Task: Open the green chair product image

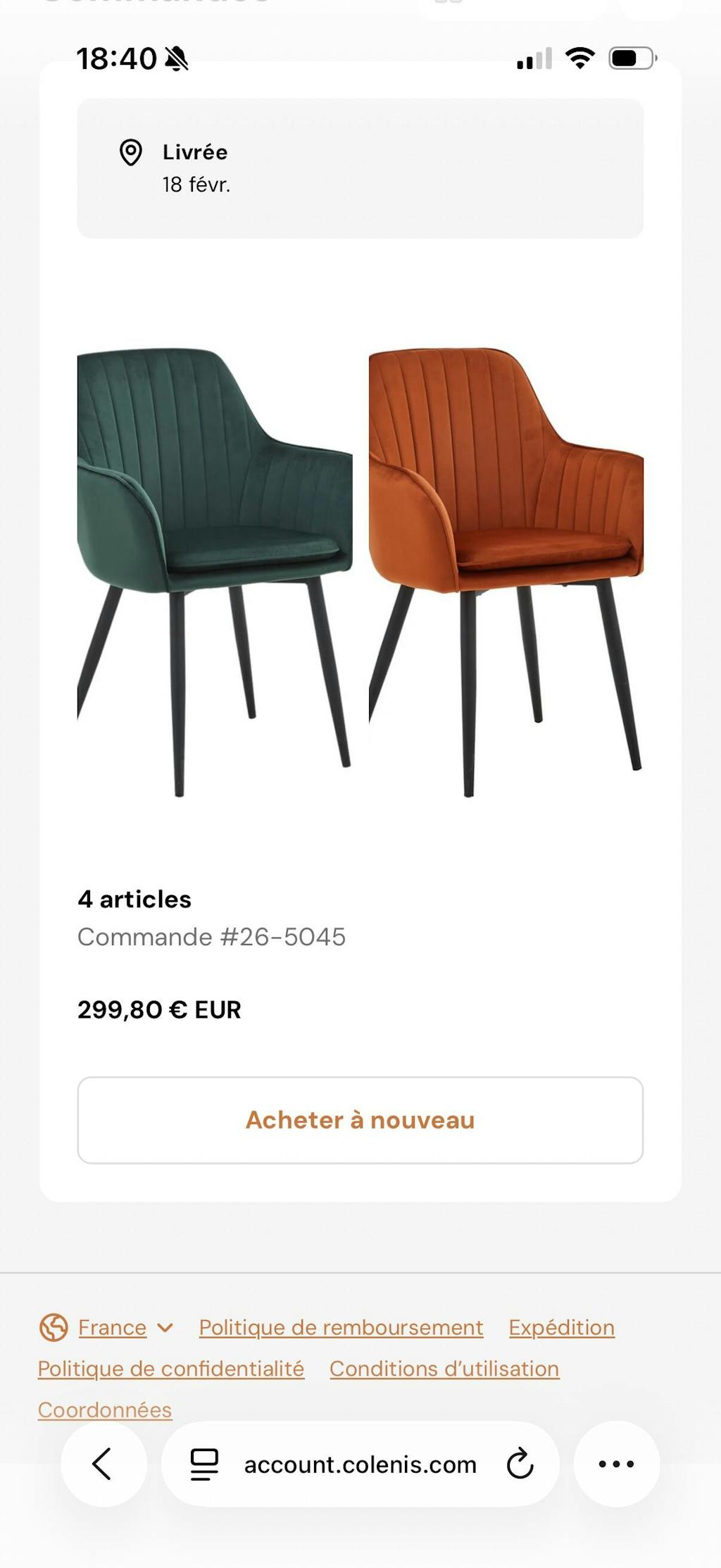Action: coord(214,572)
